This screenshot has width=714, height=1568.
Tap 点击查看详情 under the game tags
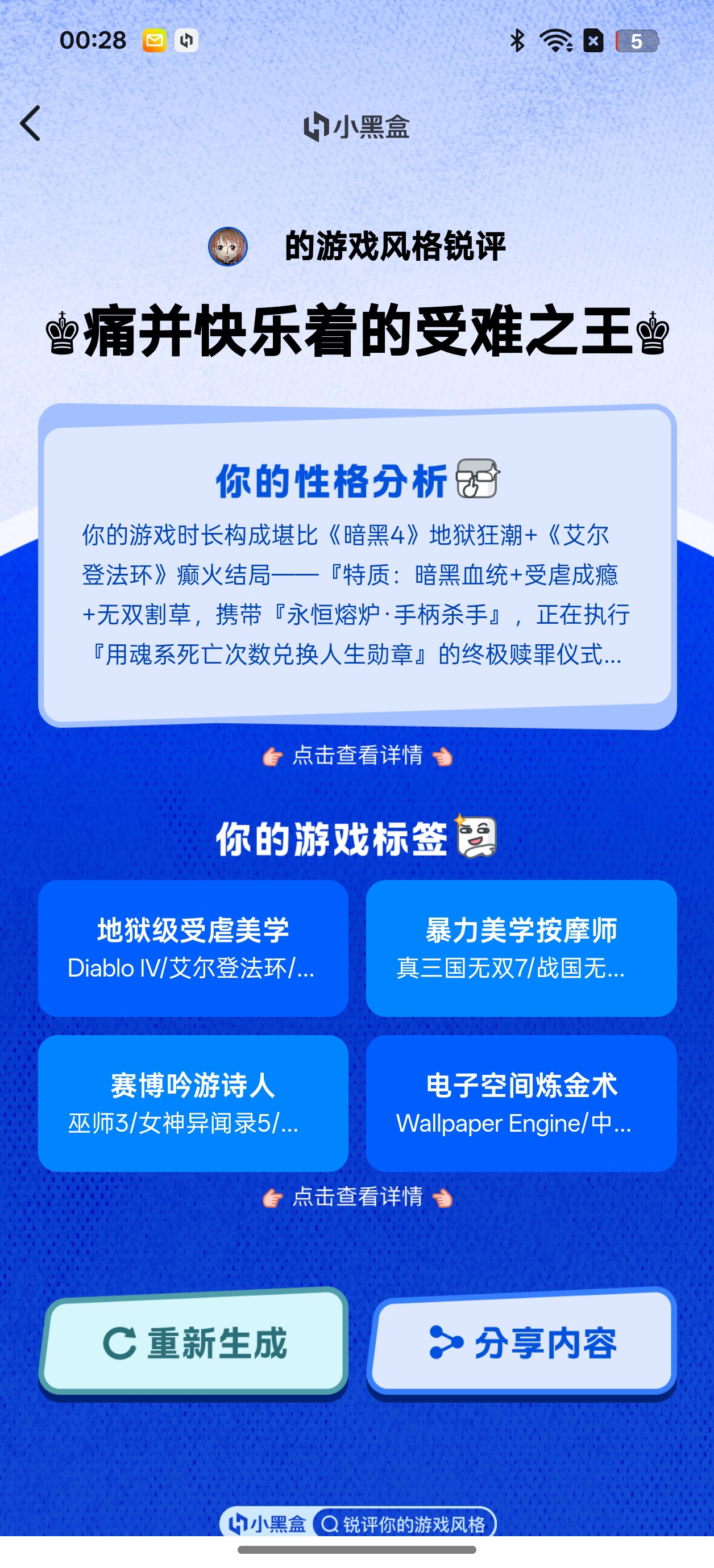(x=358, y=1196)
